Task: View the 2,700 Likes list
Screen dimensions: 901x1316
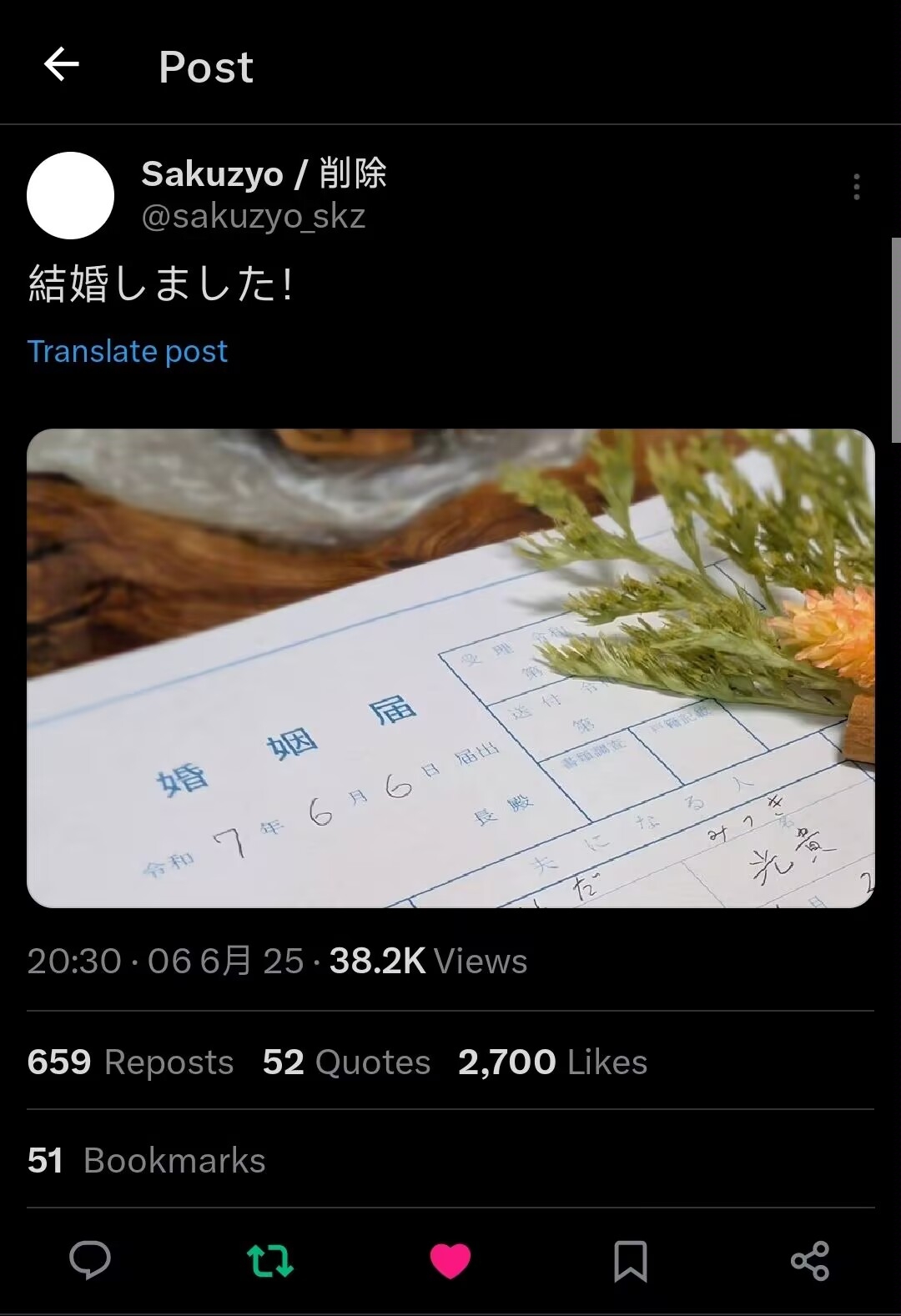Action: pyautogui.click(x=552, y=1062)
